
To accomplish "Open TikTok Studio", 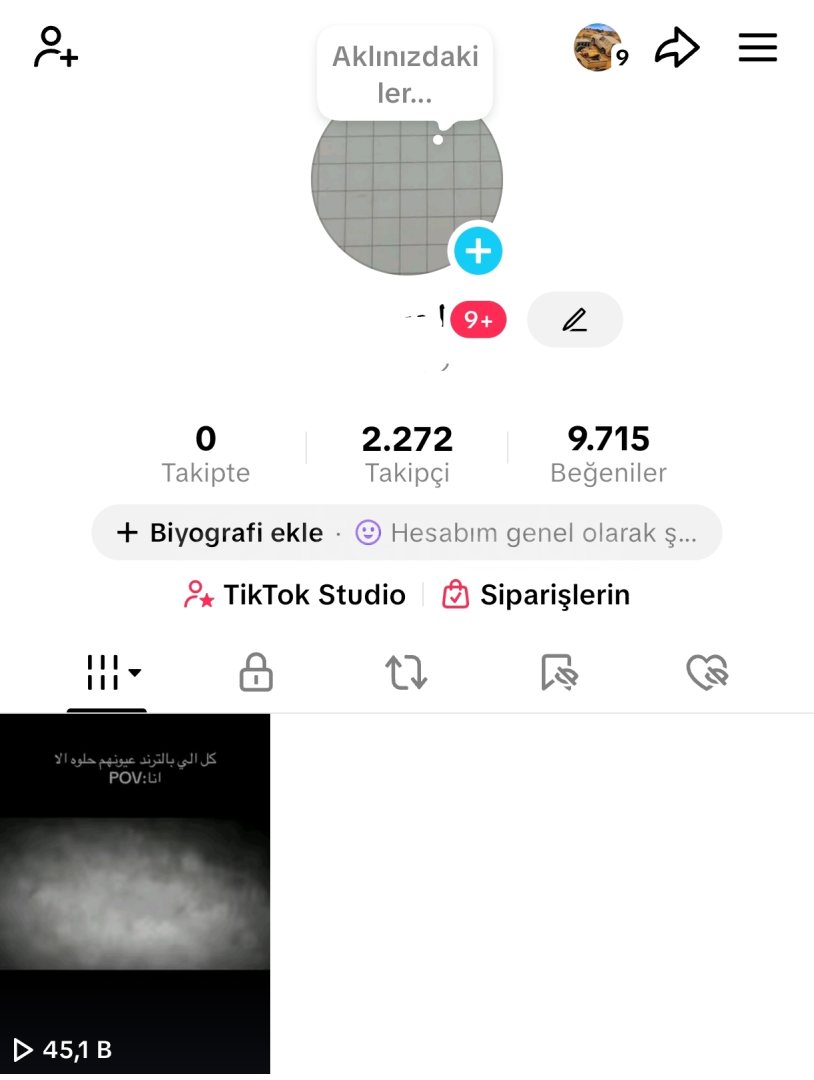I will coord(295,595).
